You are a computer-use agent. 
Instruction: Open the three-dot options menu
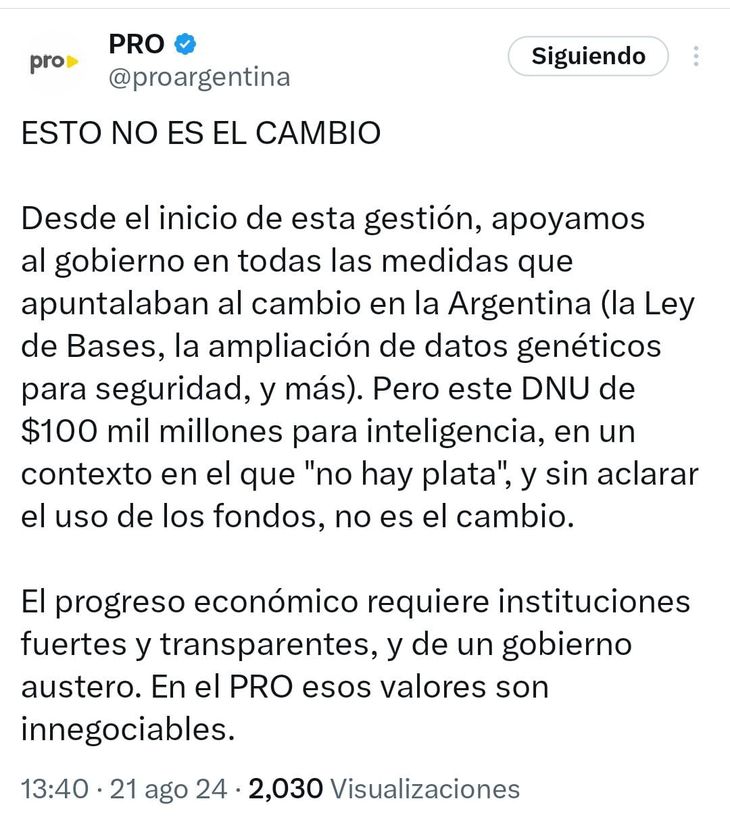pos(697,57)
